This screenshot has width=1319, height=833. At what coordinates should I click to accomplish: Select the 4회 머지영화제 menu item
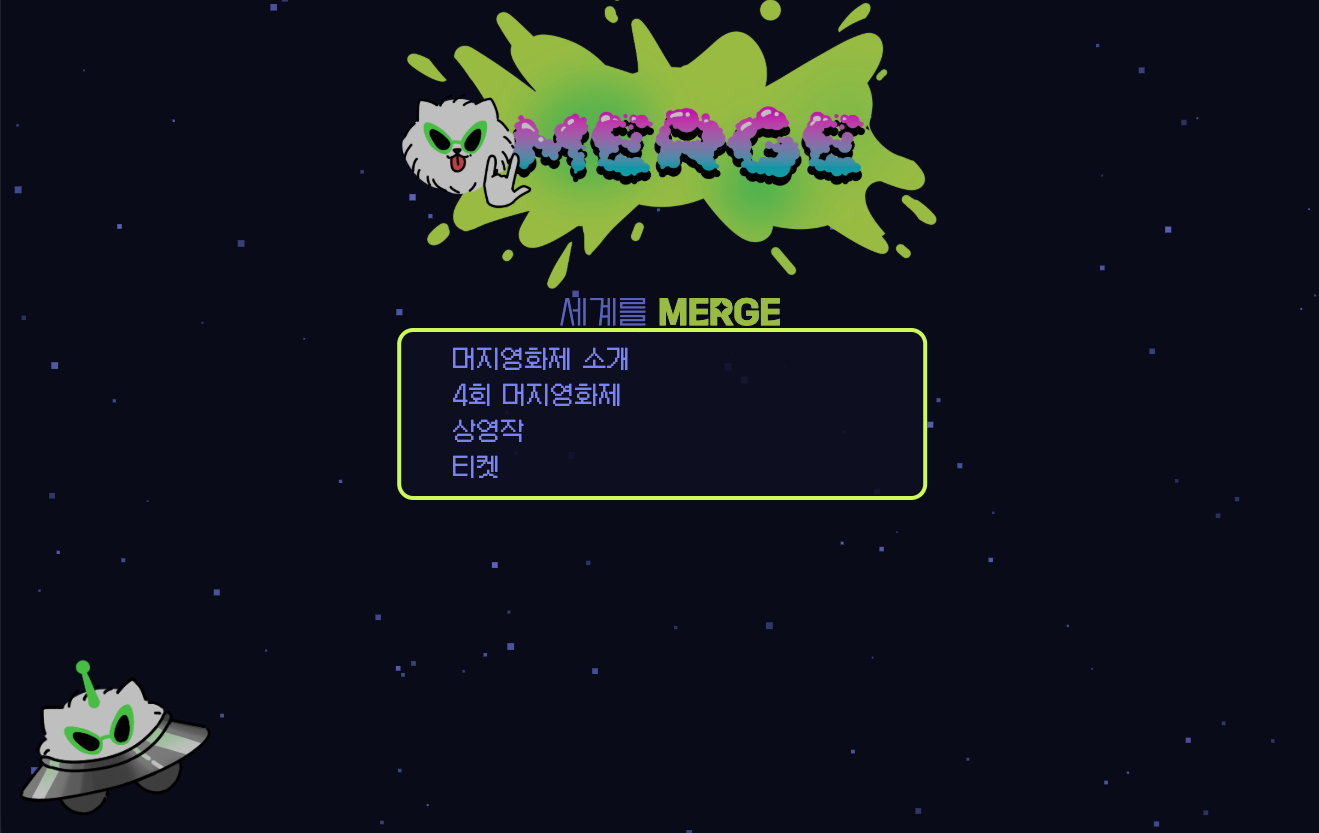tap(536, 394)
